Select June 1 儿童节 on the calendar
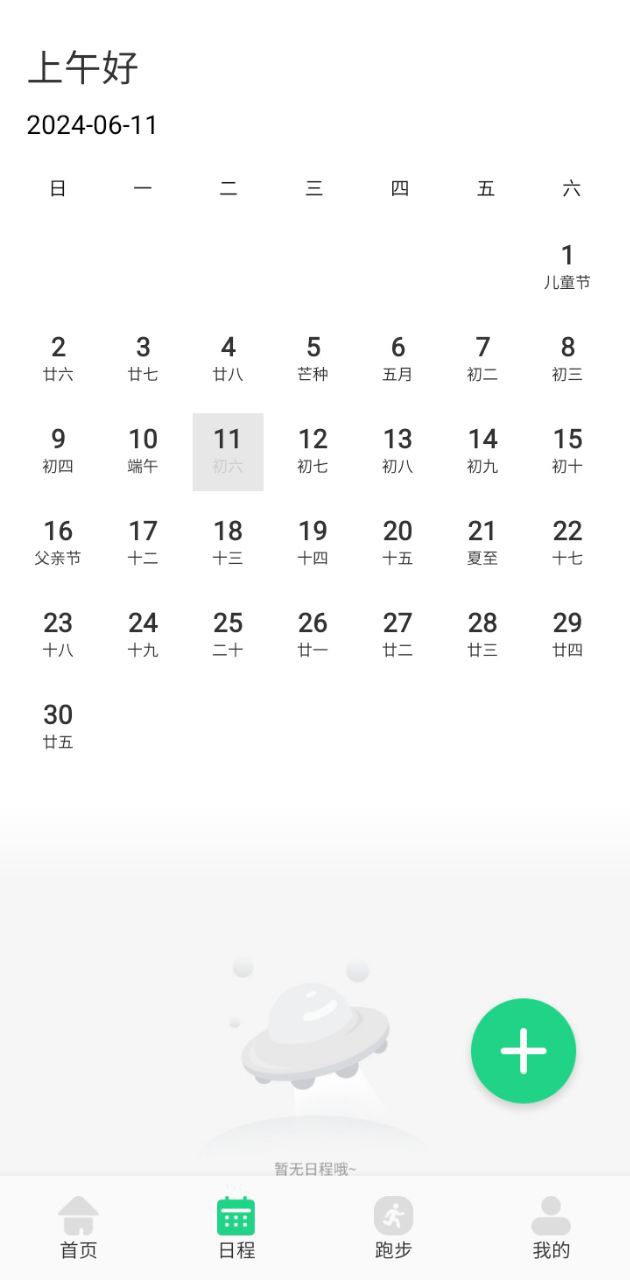Screen dimensions: 630x1280 pyautogui.click(x=567, y=266)
